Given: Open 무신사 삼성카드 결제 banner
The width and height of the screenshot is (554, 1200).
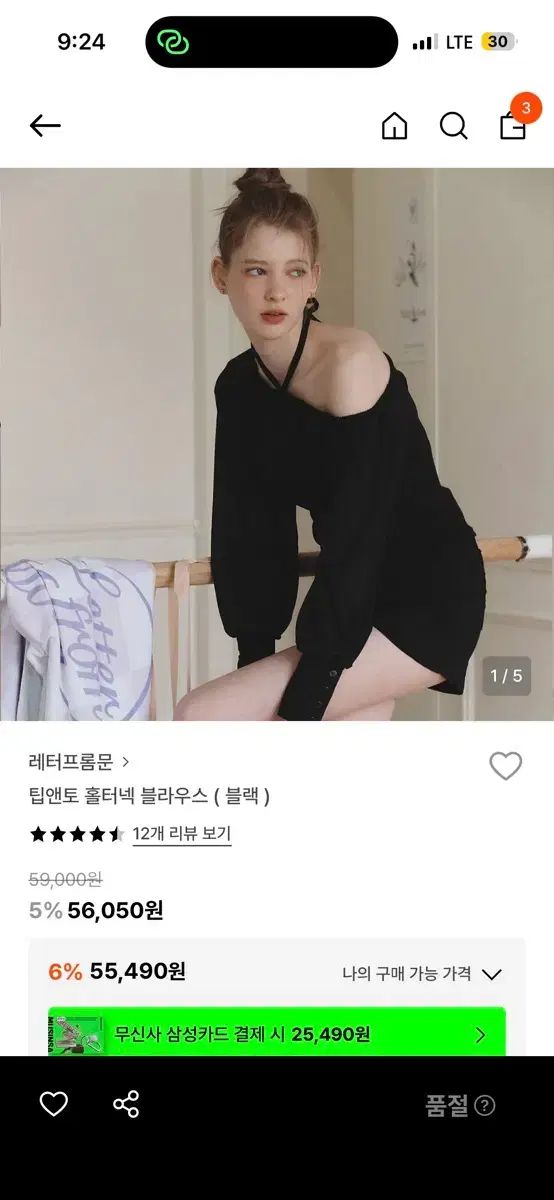Looking at the screenshot, I should pos(277,1031).
